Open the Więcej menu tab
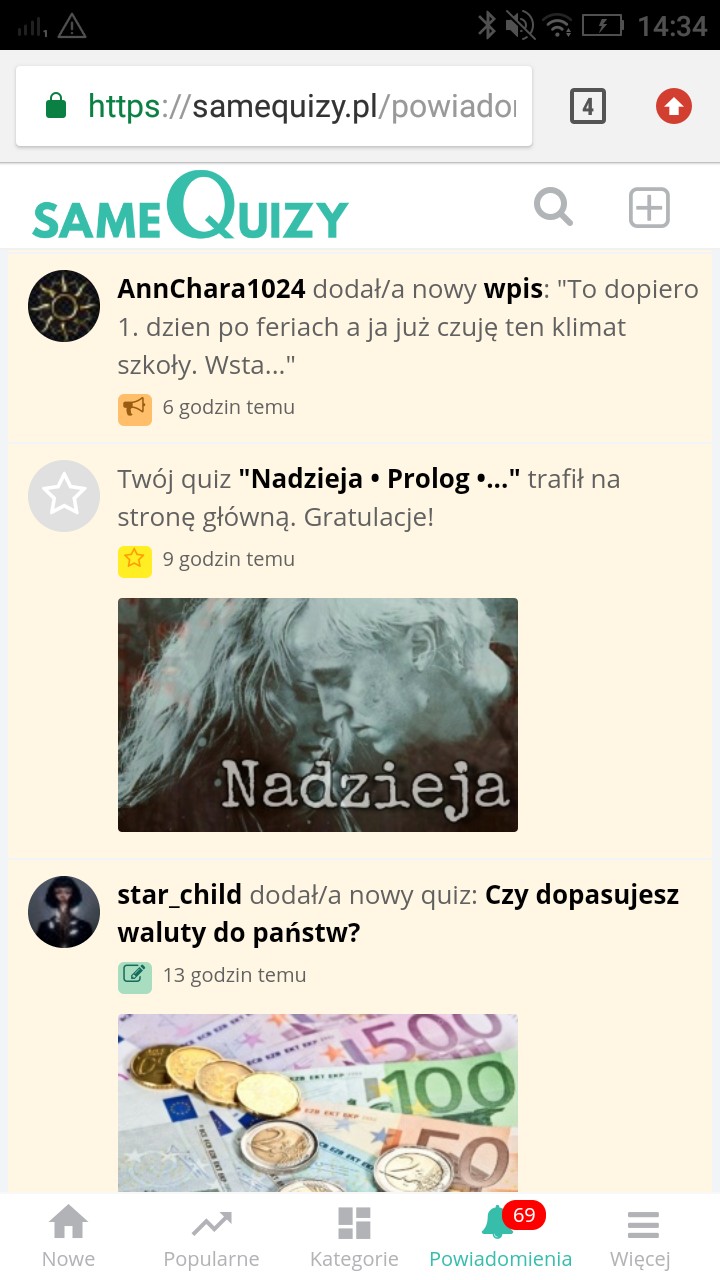Screen dimensions: 720x1280 point(641,1238)
